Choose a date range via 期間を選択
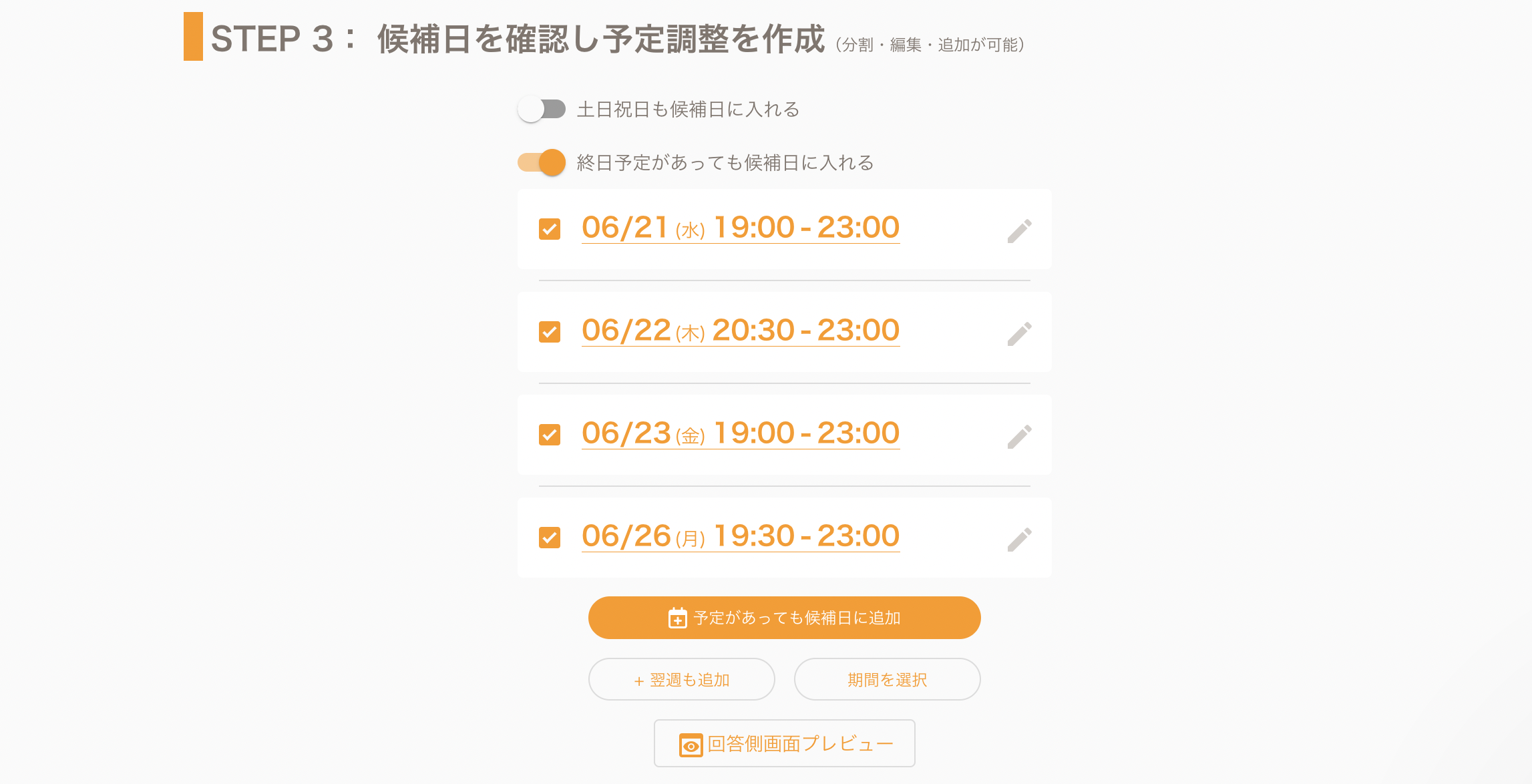Image resolution: width=1532 pixels, height=784 pixels. tap(887, 680)
